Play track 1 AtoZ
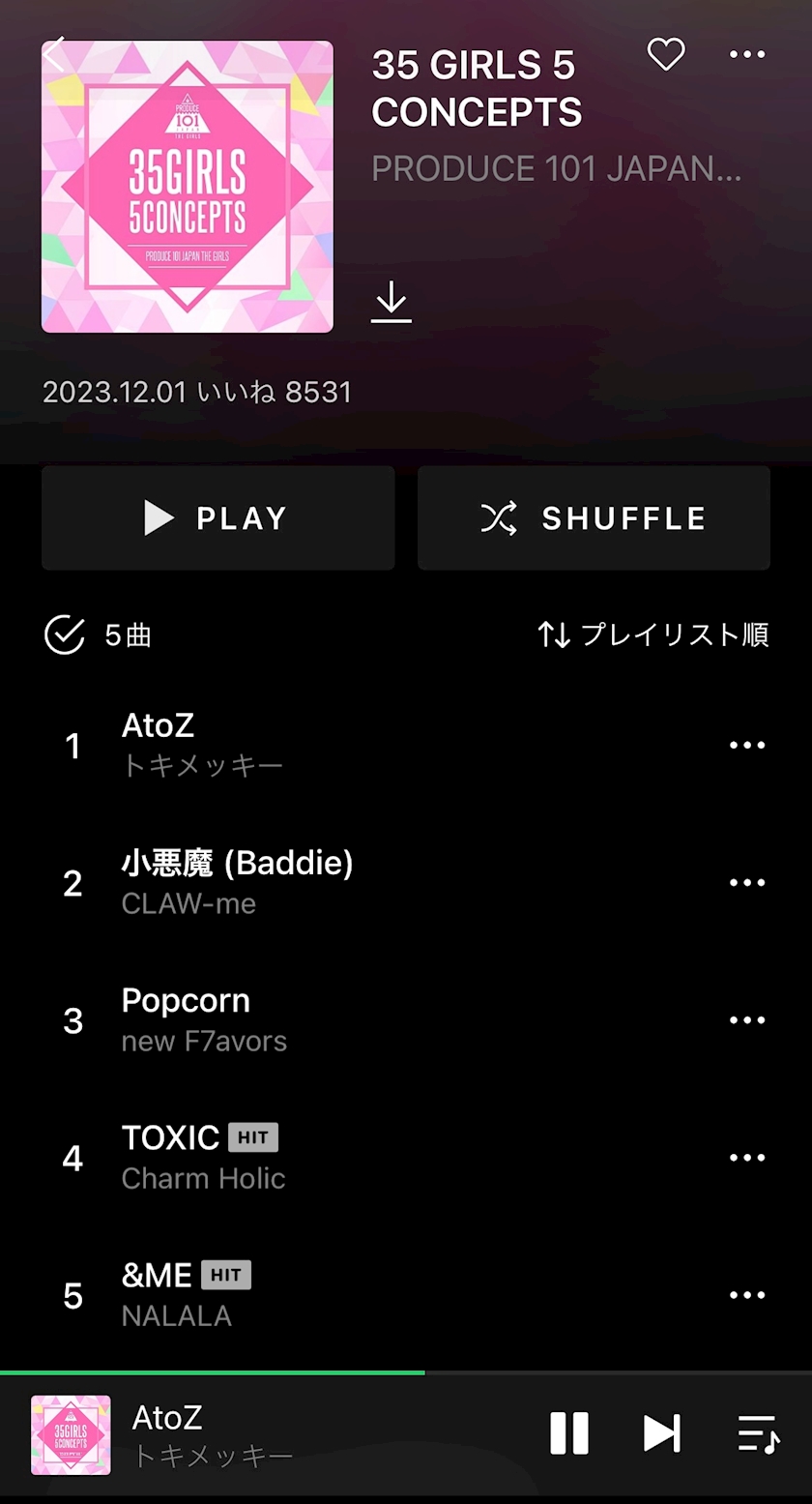The width and height of the screenshot is (812, 1504). 290,745
